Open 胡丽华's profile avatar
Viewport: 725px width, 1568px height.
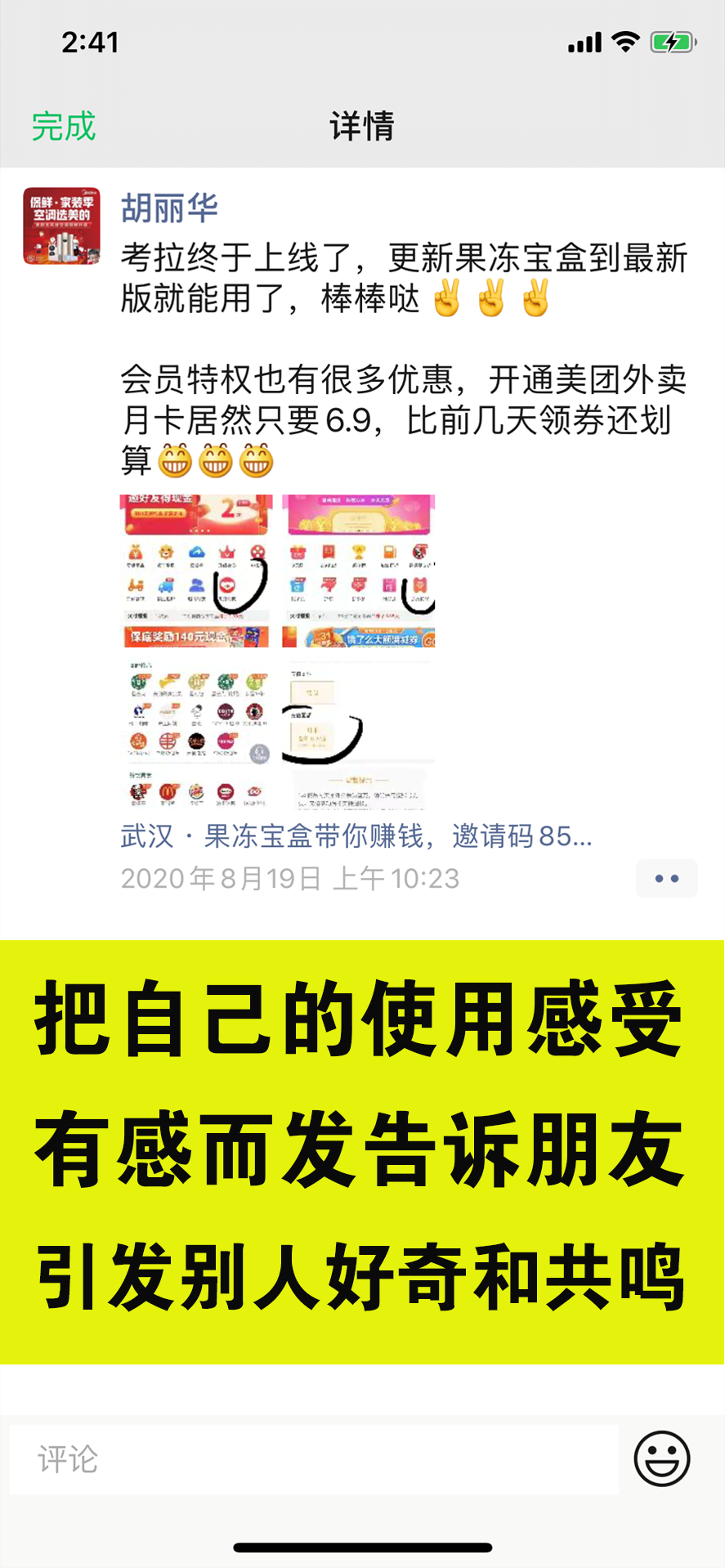[x=61, y=226]
